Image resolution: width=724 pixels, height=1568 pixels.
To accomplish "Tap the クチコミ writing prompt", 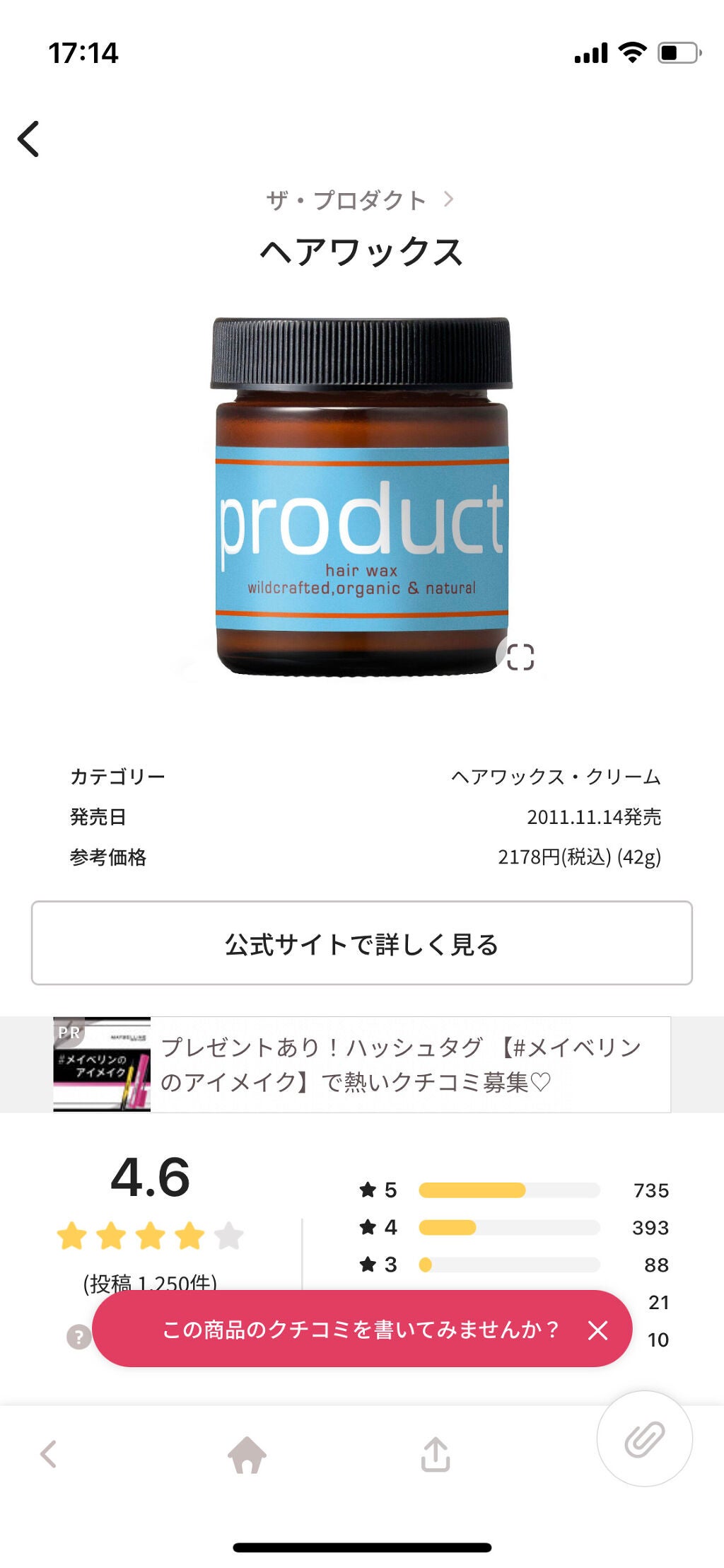I will click(x=361, y=1329).
